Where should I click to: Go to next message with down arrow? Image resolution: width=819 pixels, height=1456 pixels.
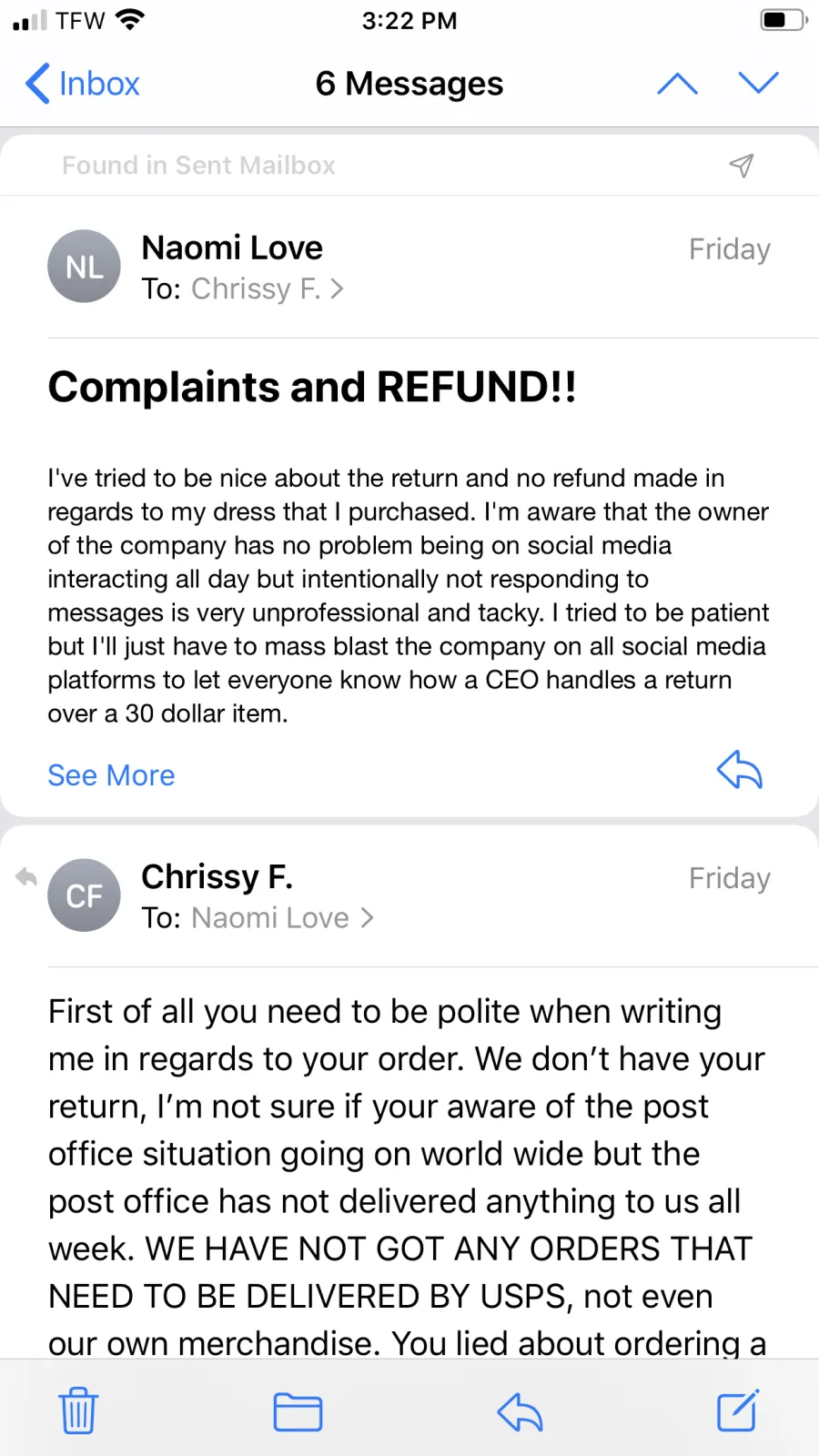[x=758, y=84]
